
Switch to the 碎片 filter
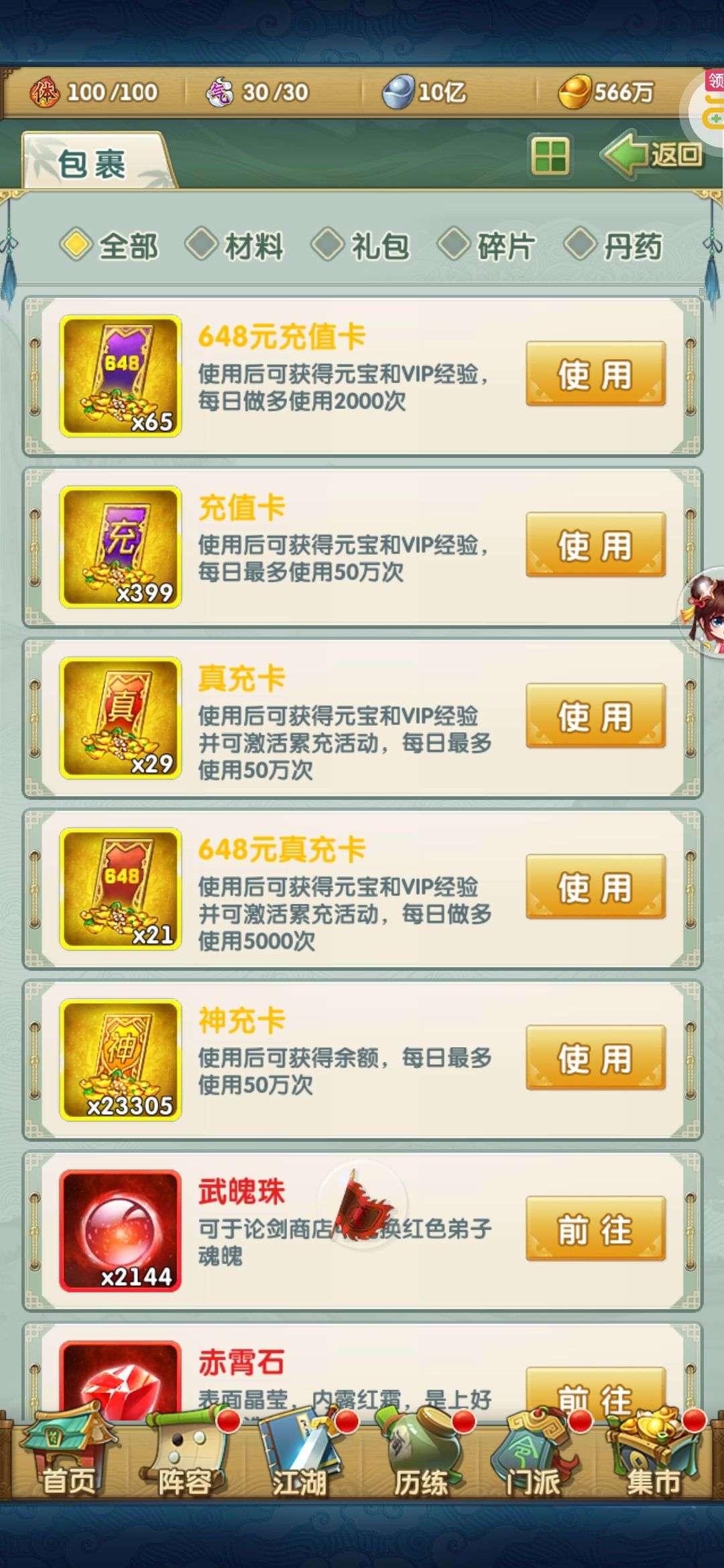pyautogui.click(x=487, y=246)
